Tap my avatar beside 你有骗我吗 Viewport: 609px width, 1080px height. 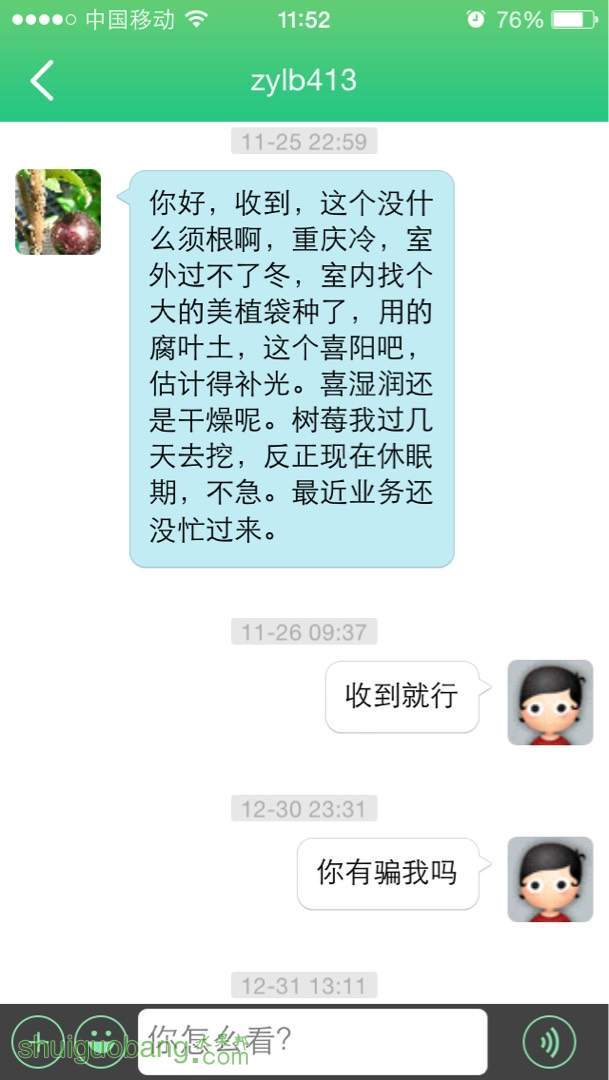pos(550,879)
